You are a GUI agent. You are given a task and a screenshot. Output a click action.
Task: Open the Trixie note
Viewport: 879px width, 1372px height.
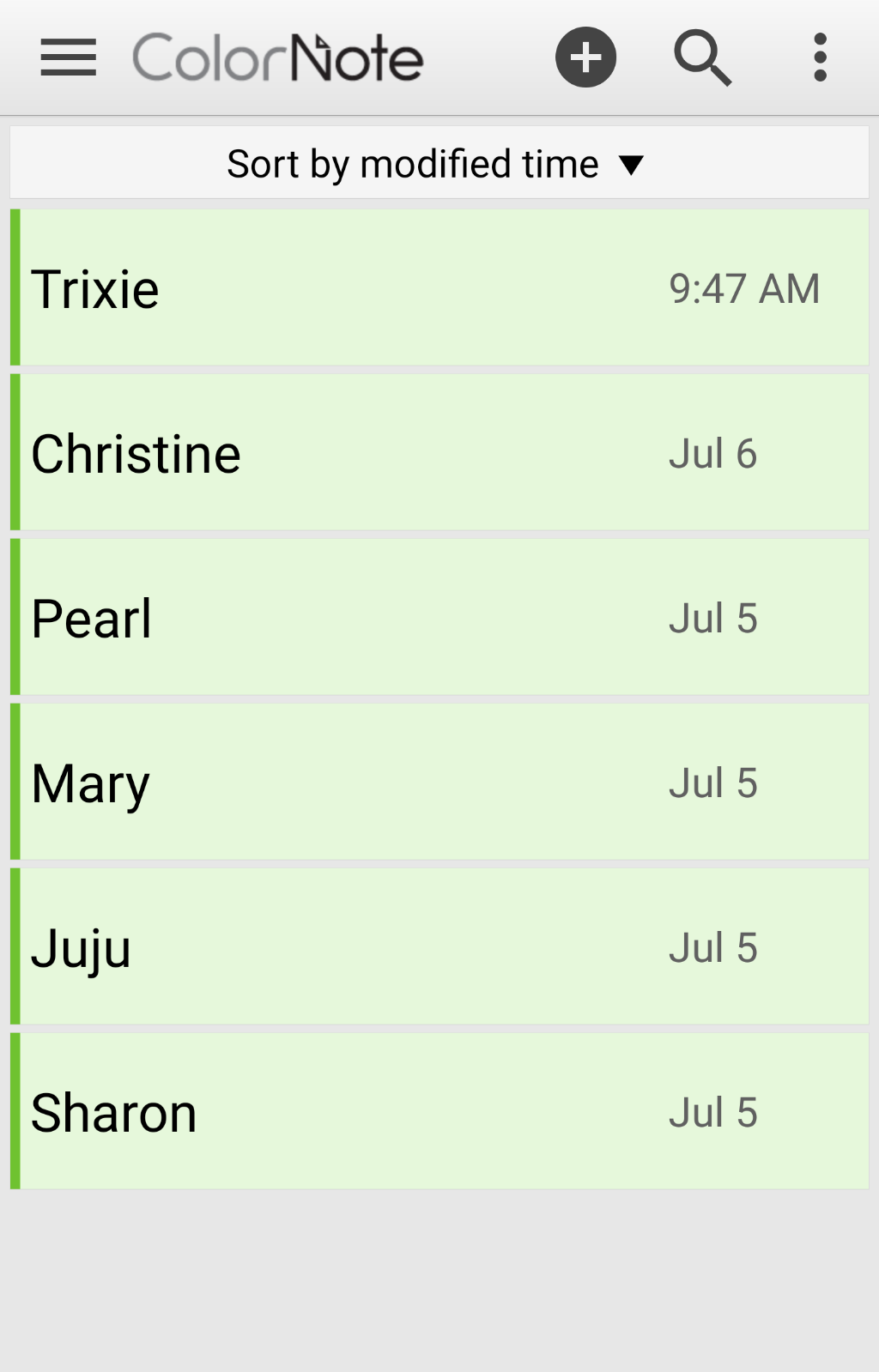point(439,288)
